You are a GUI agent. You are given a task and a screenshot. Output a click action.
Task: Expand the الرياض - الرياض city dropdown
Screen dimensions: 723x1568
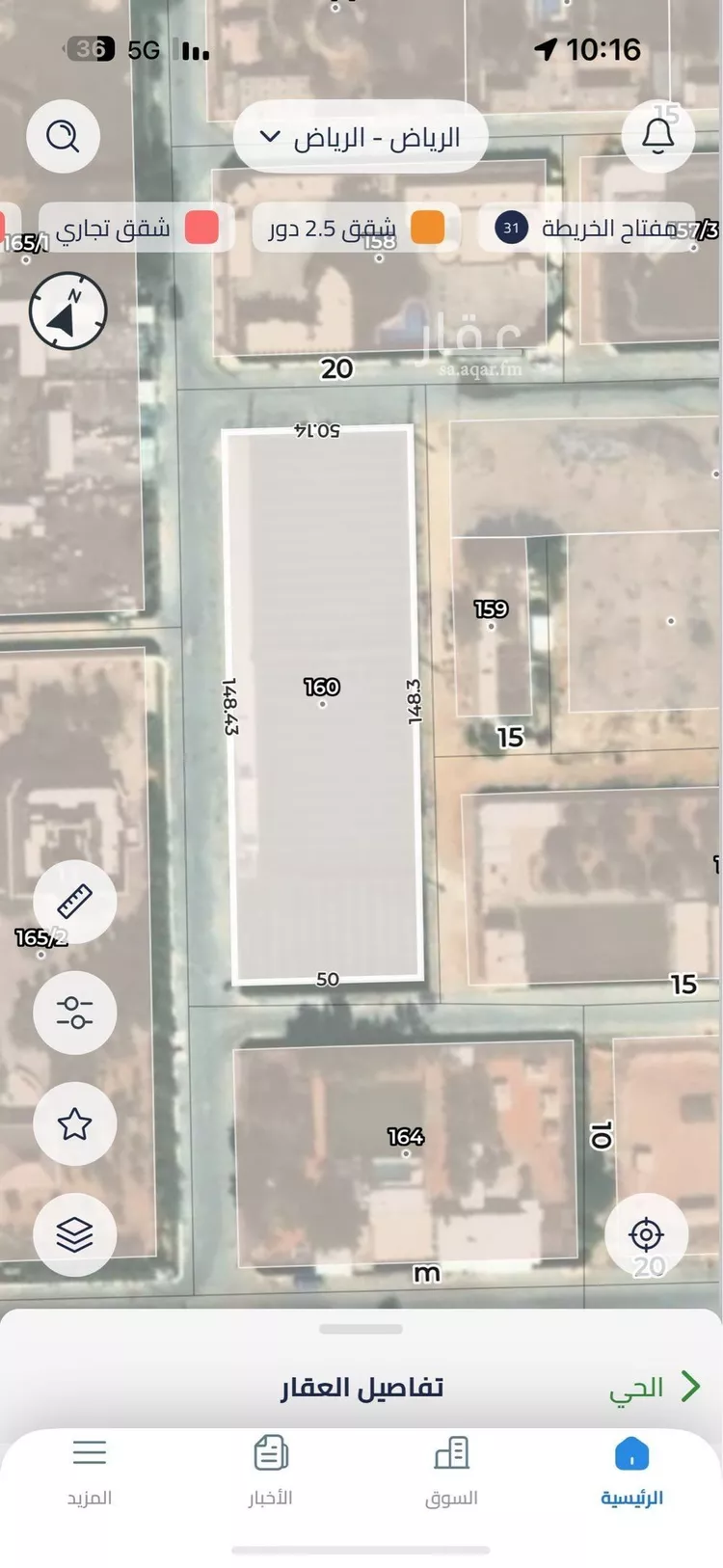pyautogui.click(x=361, y=137)
